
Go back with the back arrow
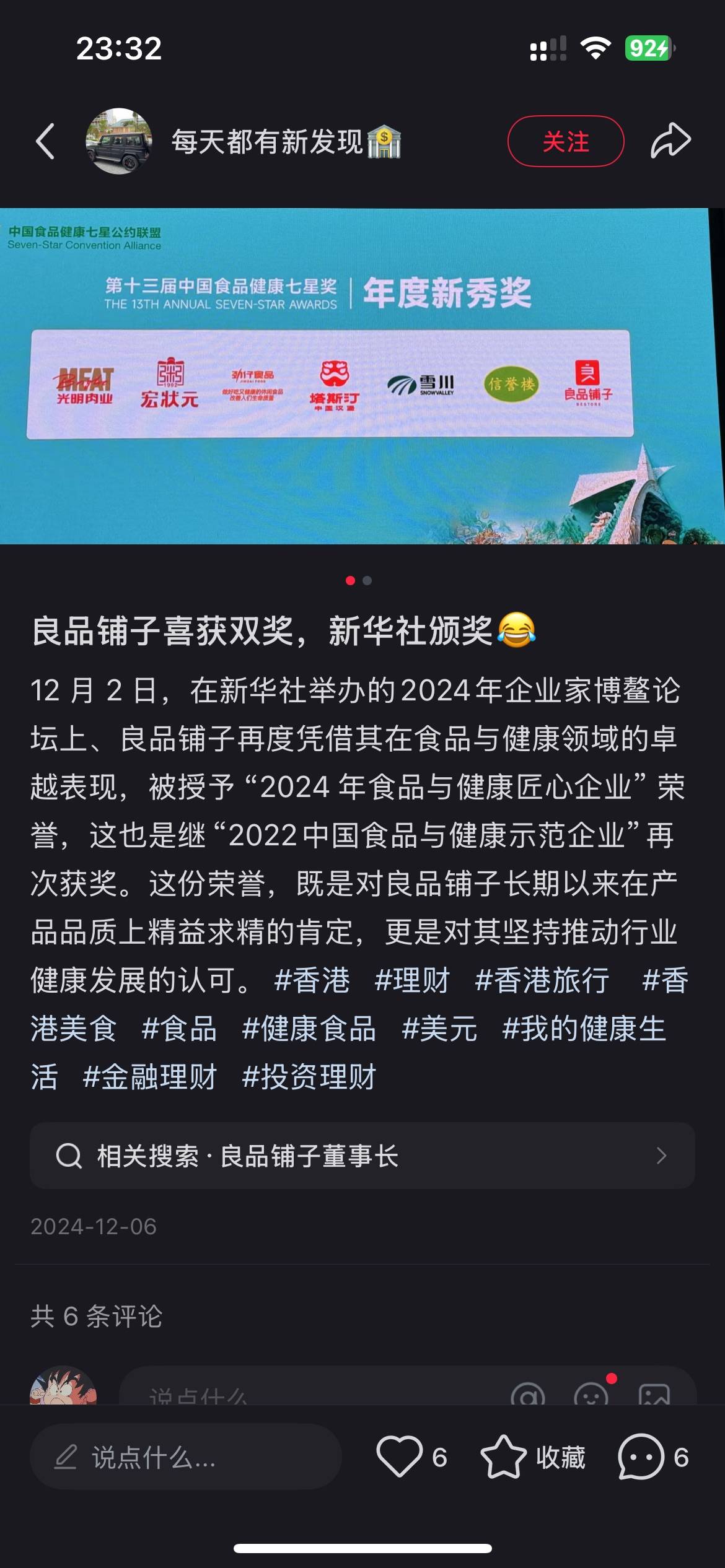click(x=45, y=141)
